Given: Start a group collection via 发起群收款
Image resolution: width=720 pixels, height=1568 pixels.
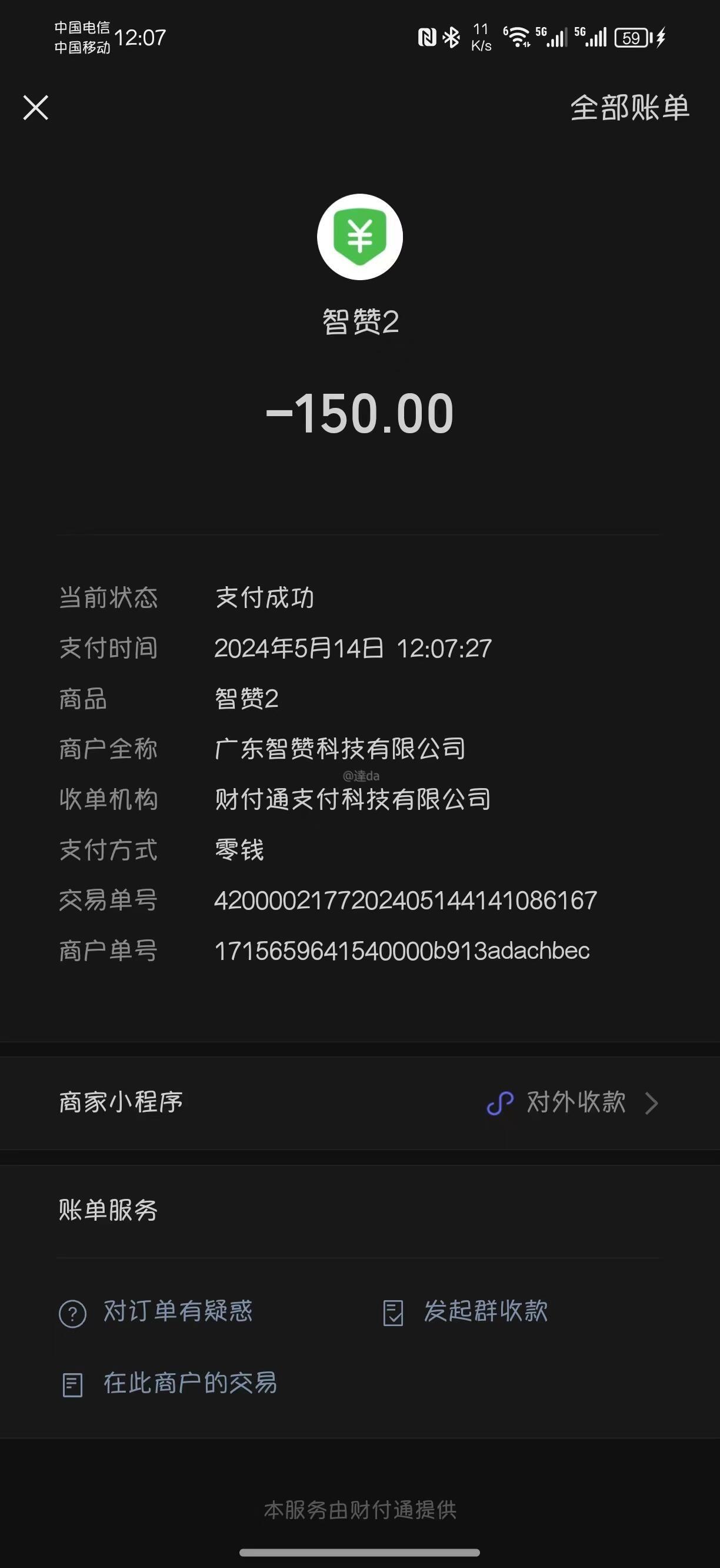Looking at the screenshot, I should (x=465, y=1311).
